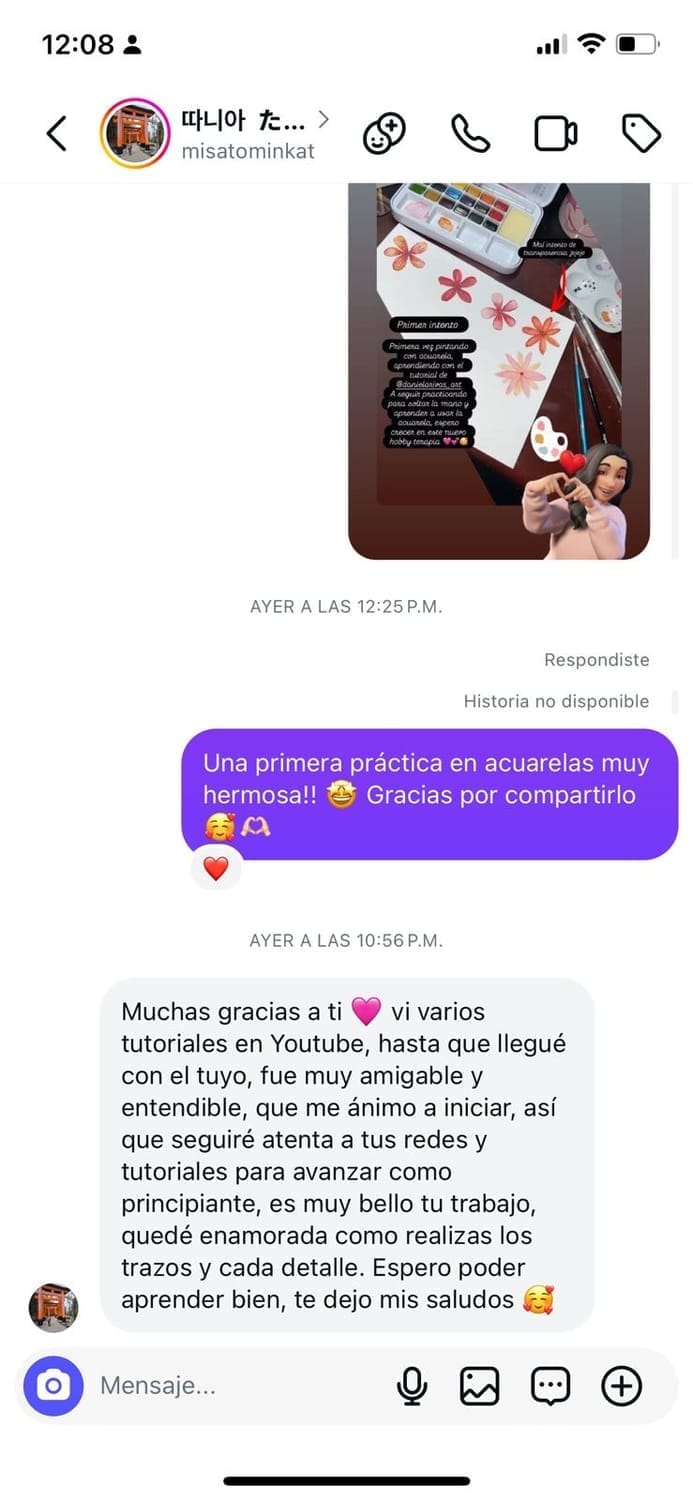Tap the sender's avatar beside the last message

[53, 1307]
